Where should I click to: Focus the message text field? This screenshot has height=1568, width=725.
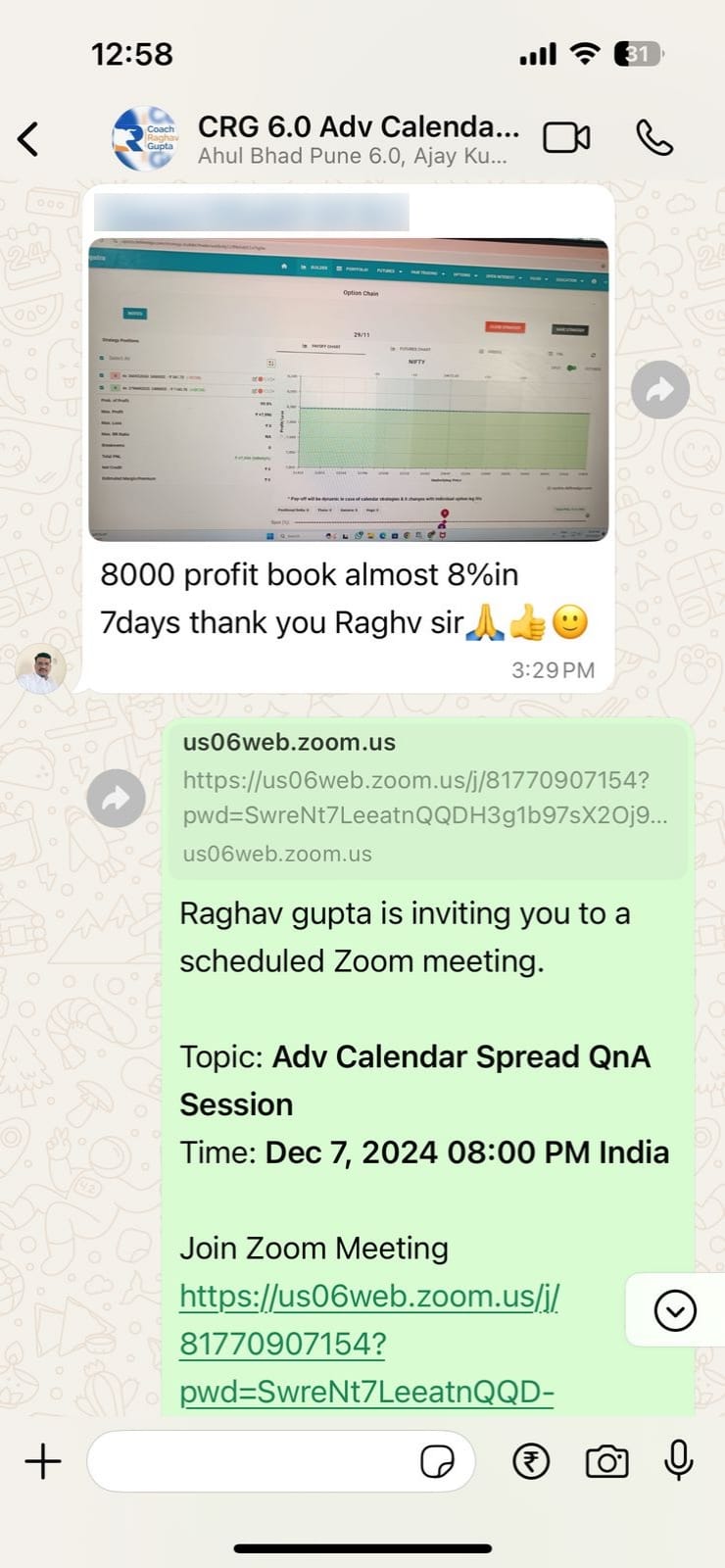pyautogui.click(x=250, y=1461)
